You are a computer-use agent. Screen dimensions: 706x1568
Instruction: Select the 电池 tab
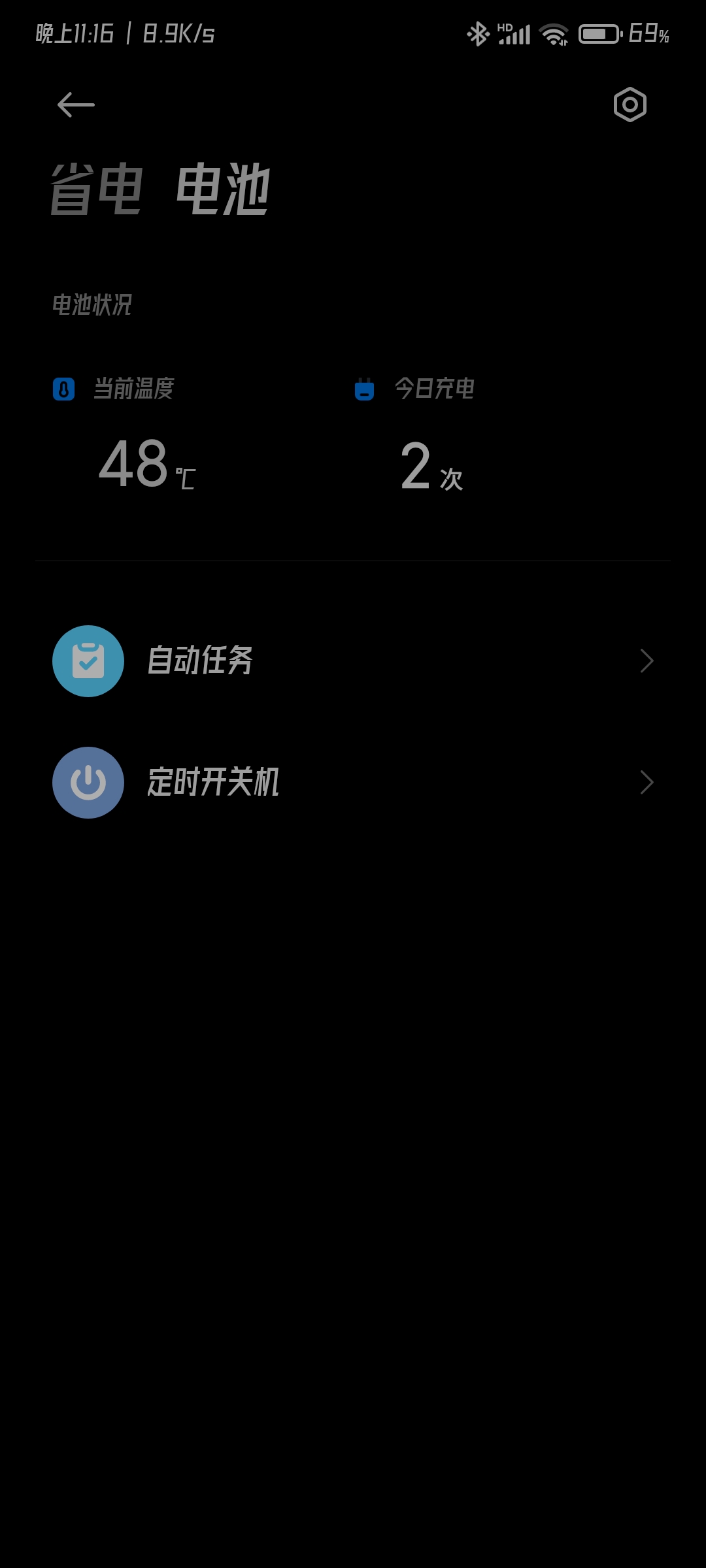pos(223,190)
